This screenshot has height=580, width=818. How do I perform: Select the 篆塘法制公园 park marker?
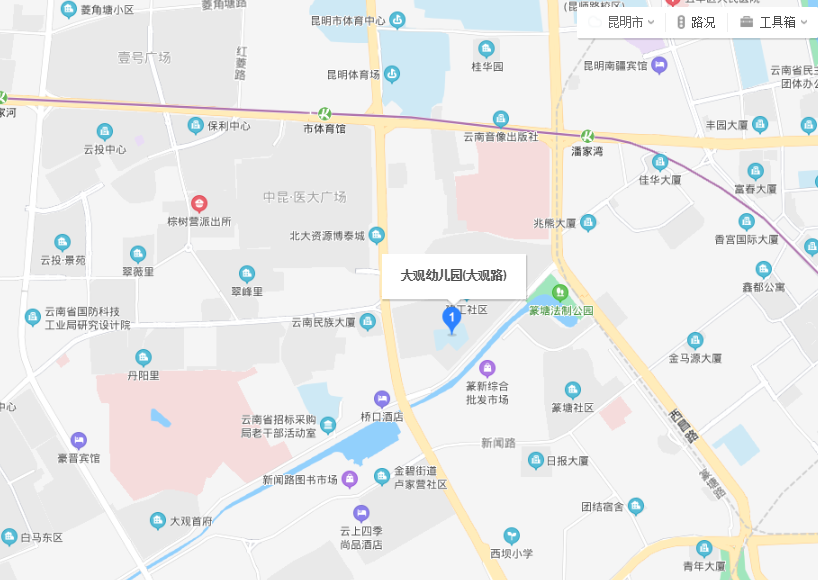pos(561,293)
